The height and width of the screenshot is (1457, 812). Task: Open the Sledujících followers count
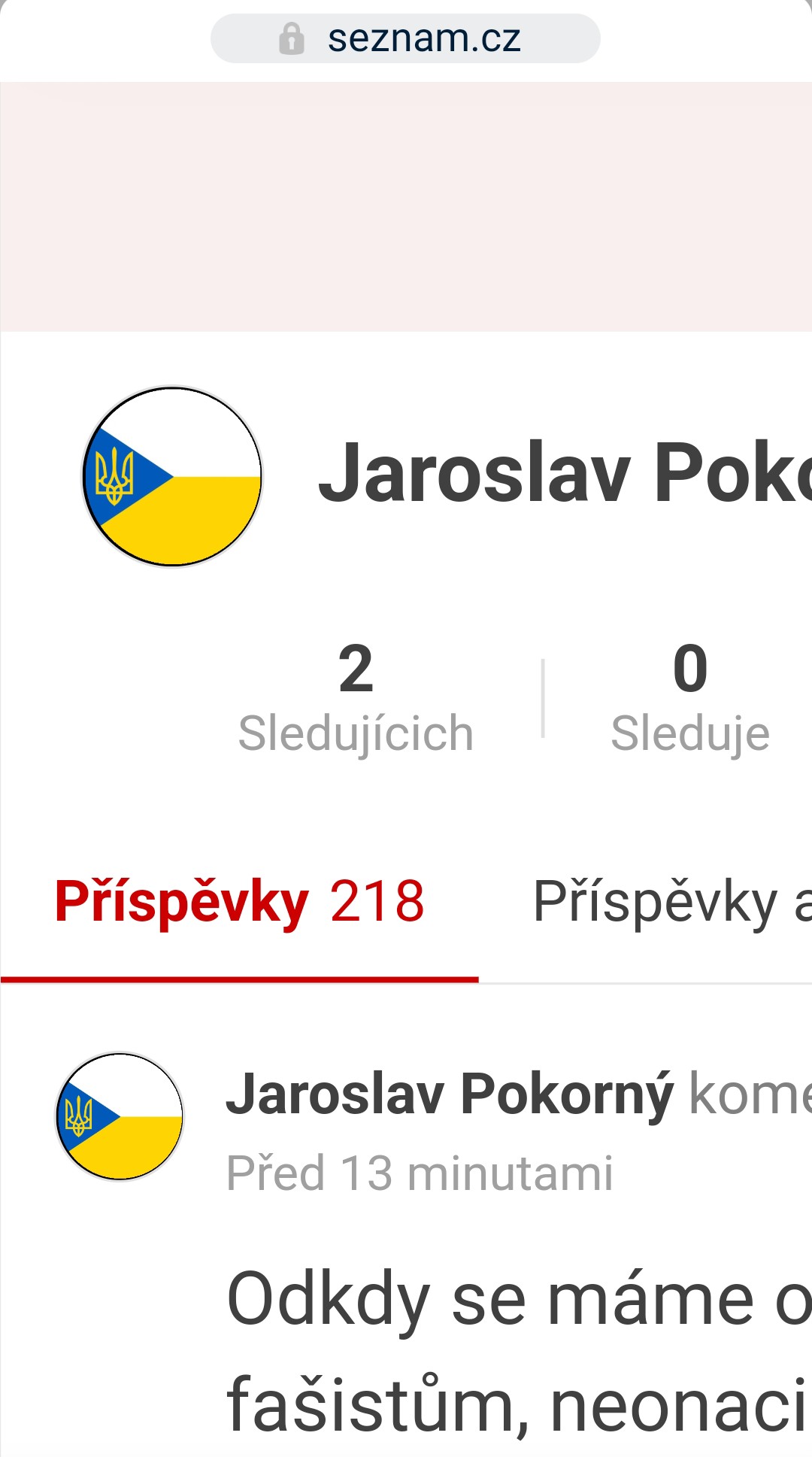[x=356, y=699]
